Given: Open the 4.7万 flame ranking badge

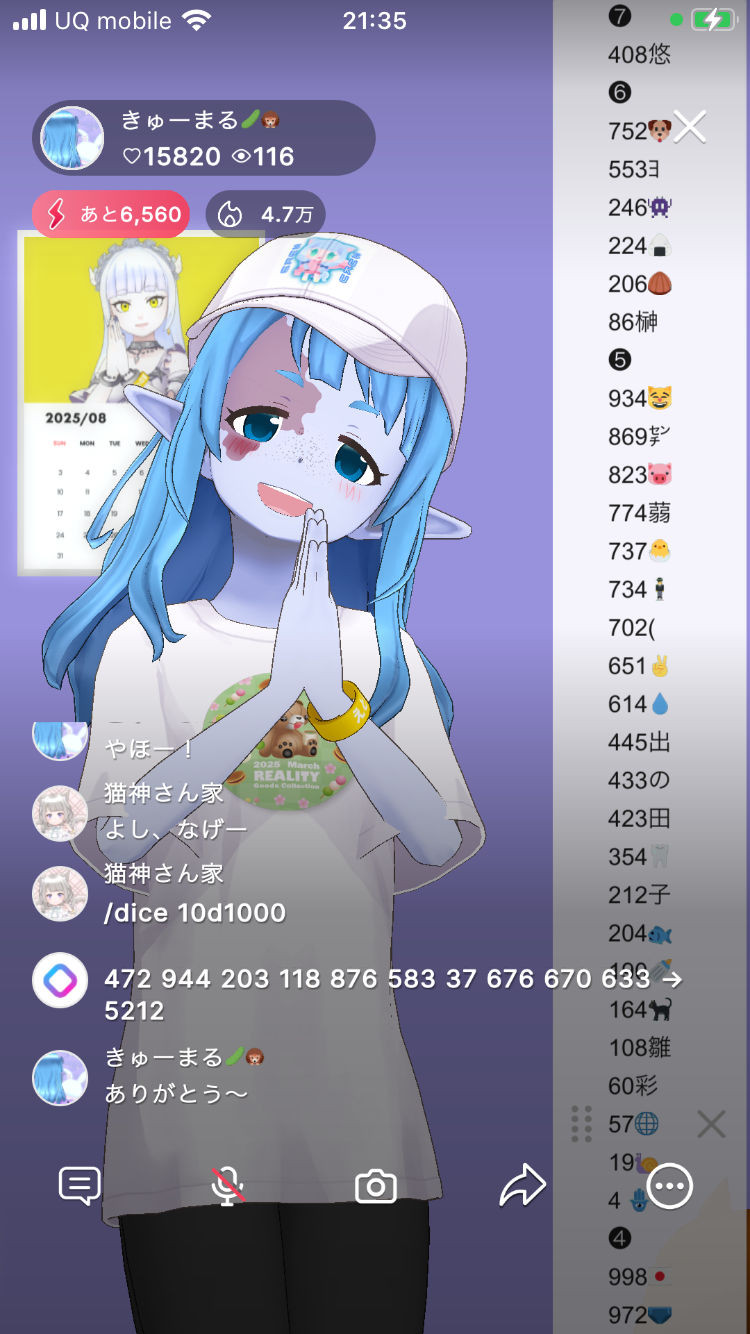Looking at the screenshot, I should [x=265, y=214].
